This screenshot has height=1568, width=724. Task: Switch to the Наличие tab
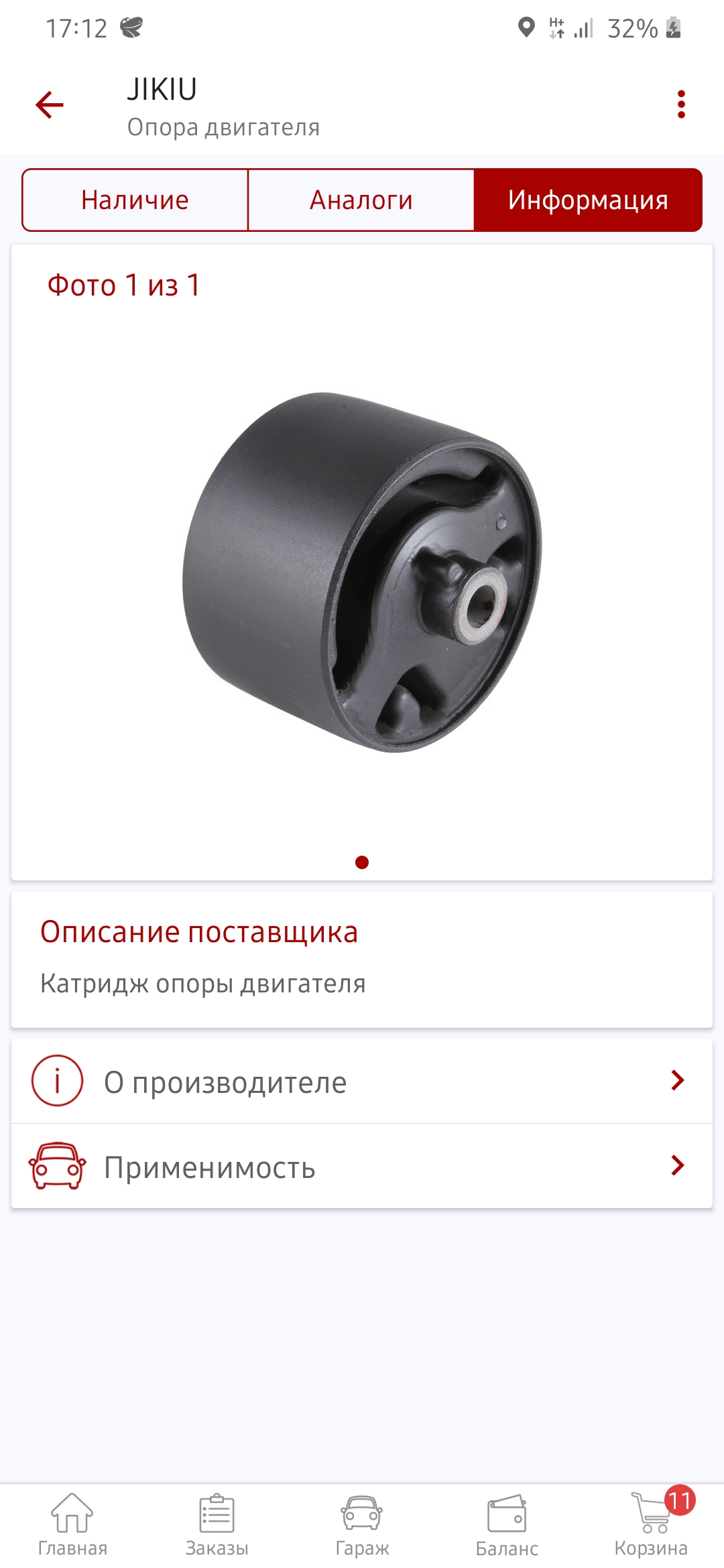(x=135, y=200)
